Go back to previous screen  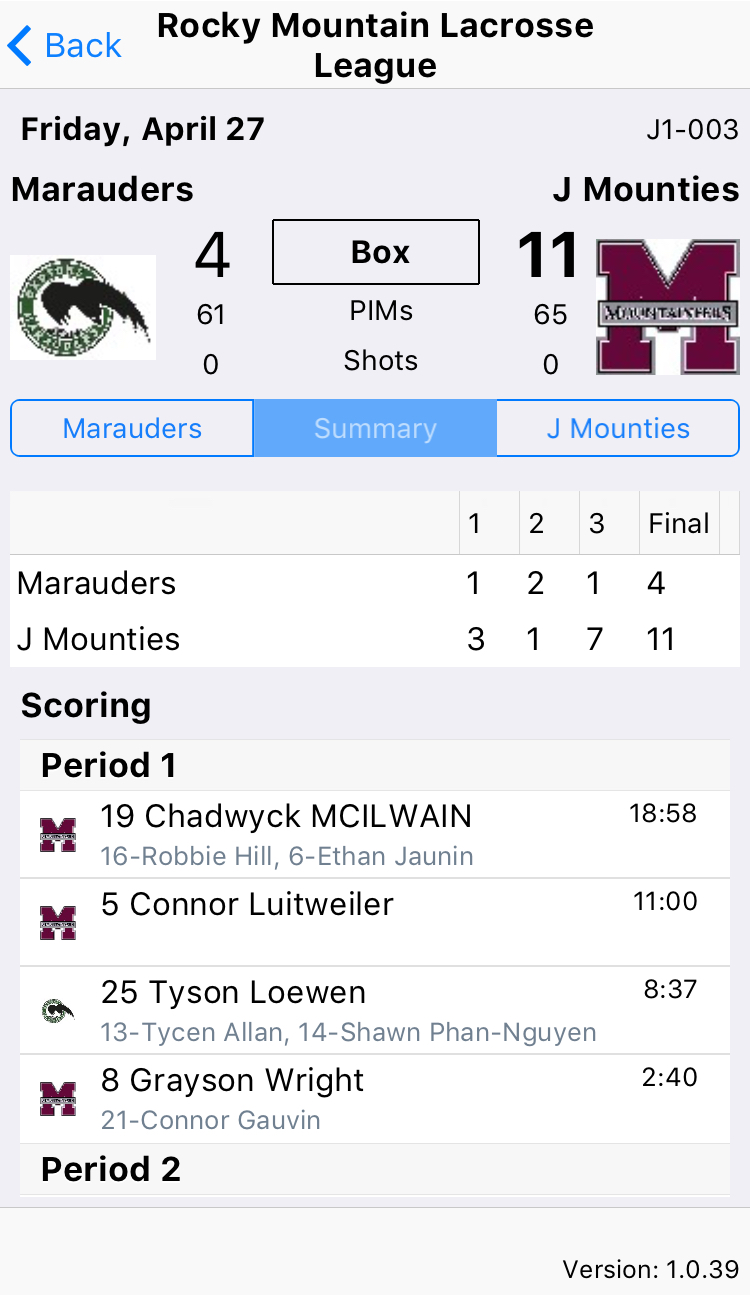coord(65,45)
